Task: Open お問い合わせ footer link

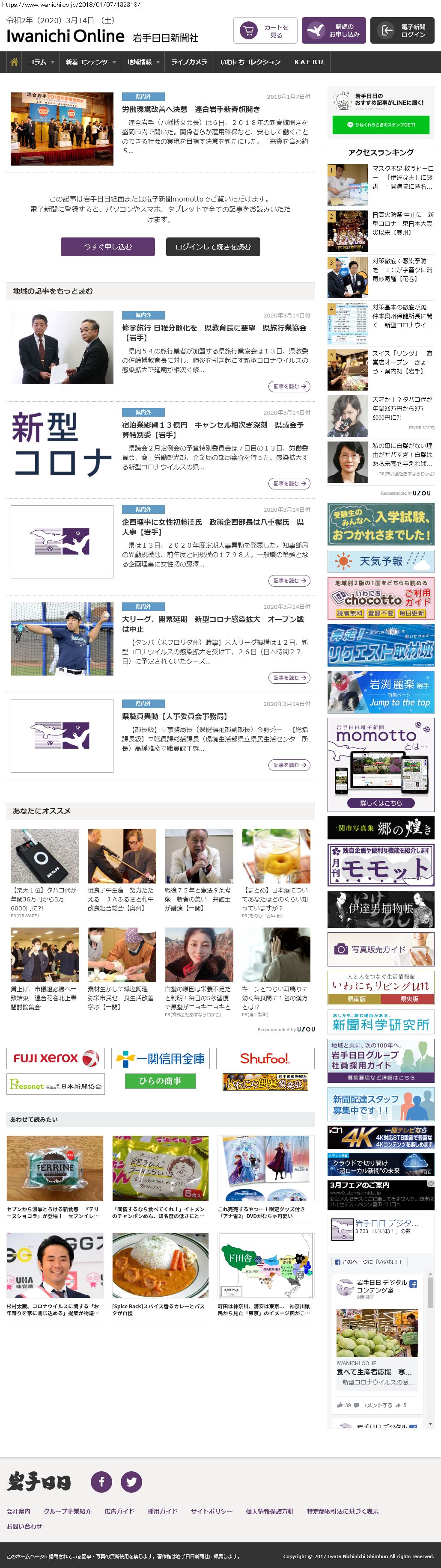Action: pyautogui.click(x=24, y=1526)
